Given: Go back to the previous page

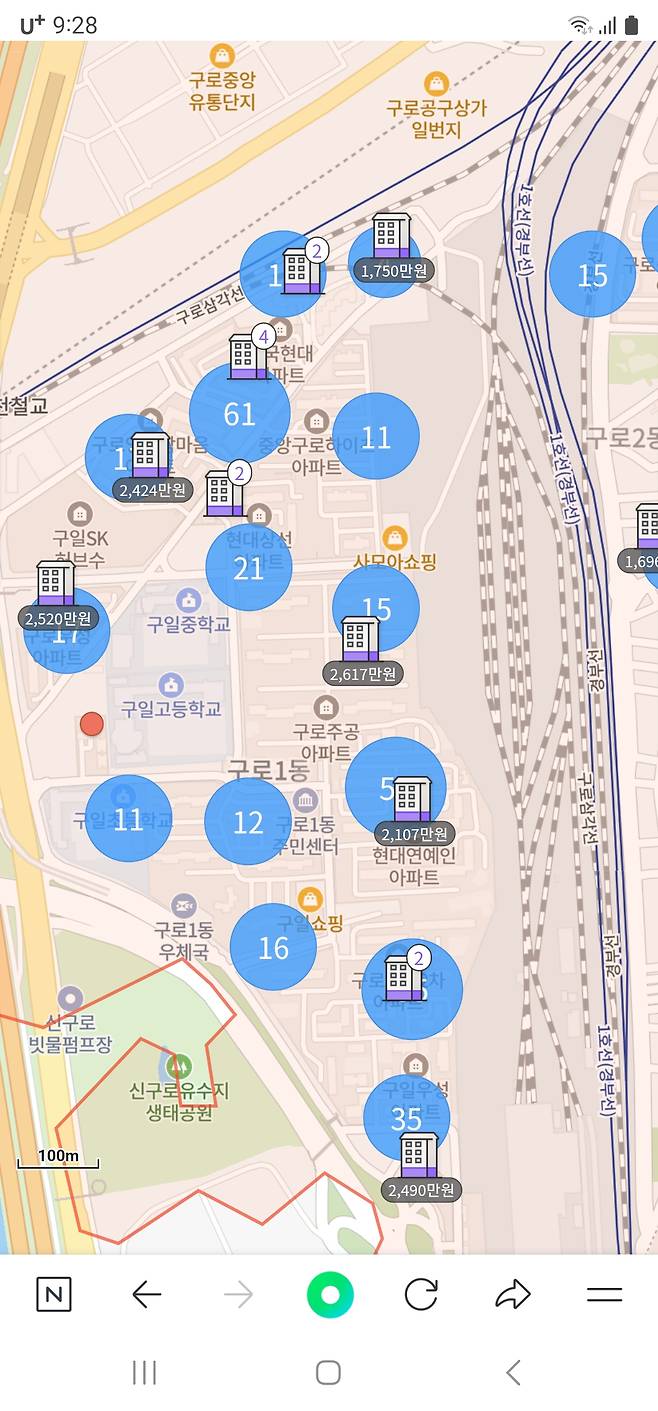Looking at the screenshot, I should (146, 1295).
